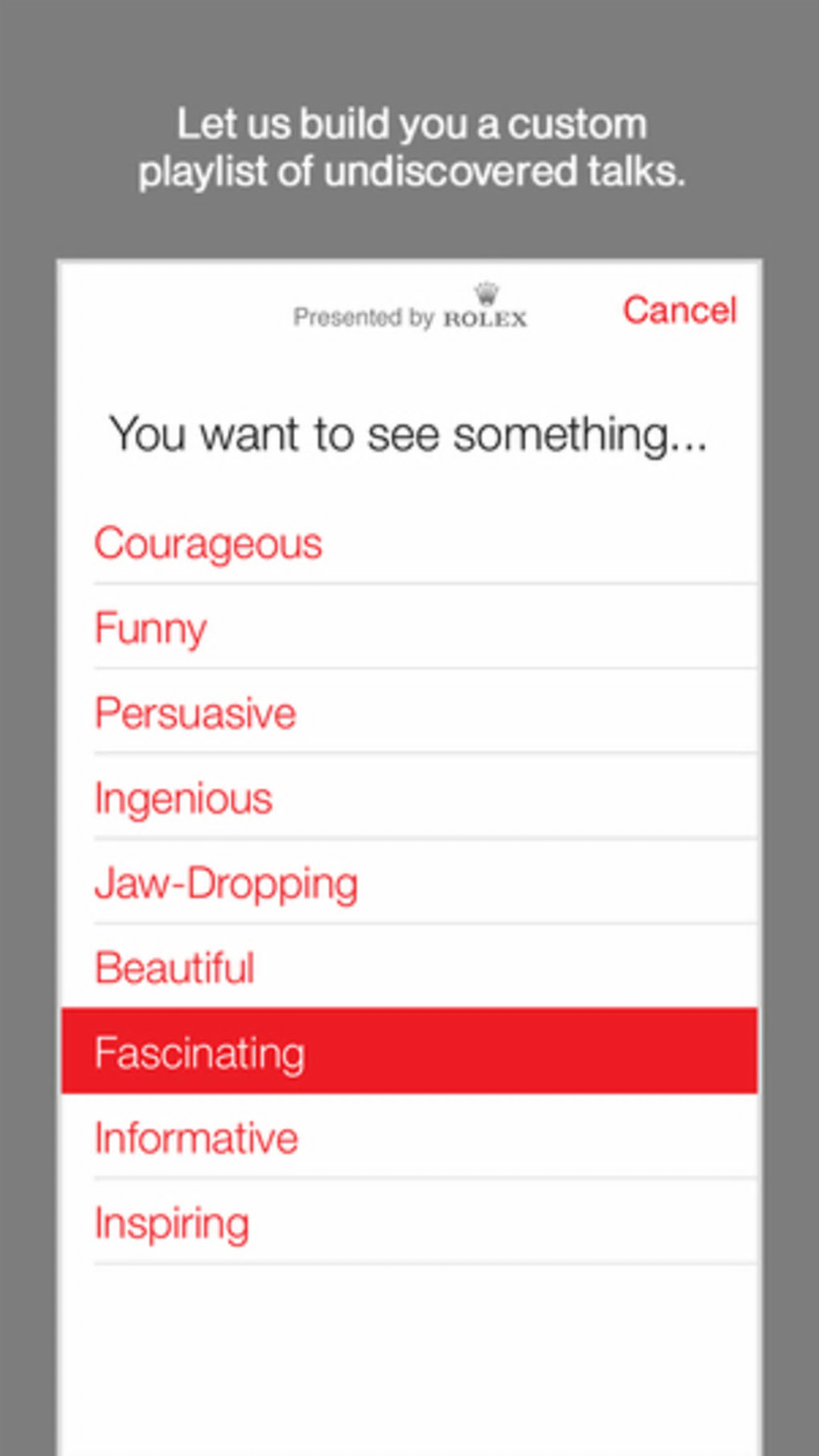Select Funny from the list
Image resolution: width=819 pixels, height=1456 pixels.
click(x=151, y=628)
